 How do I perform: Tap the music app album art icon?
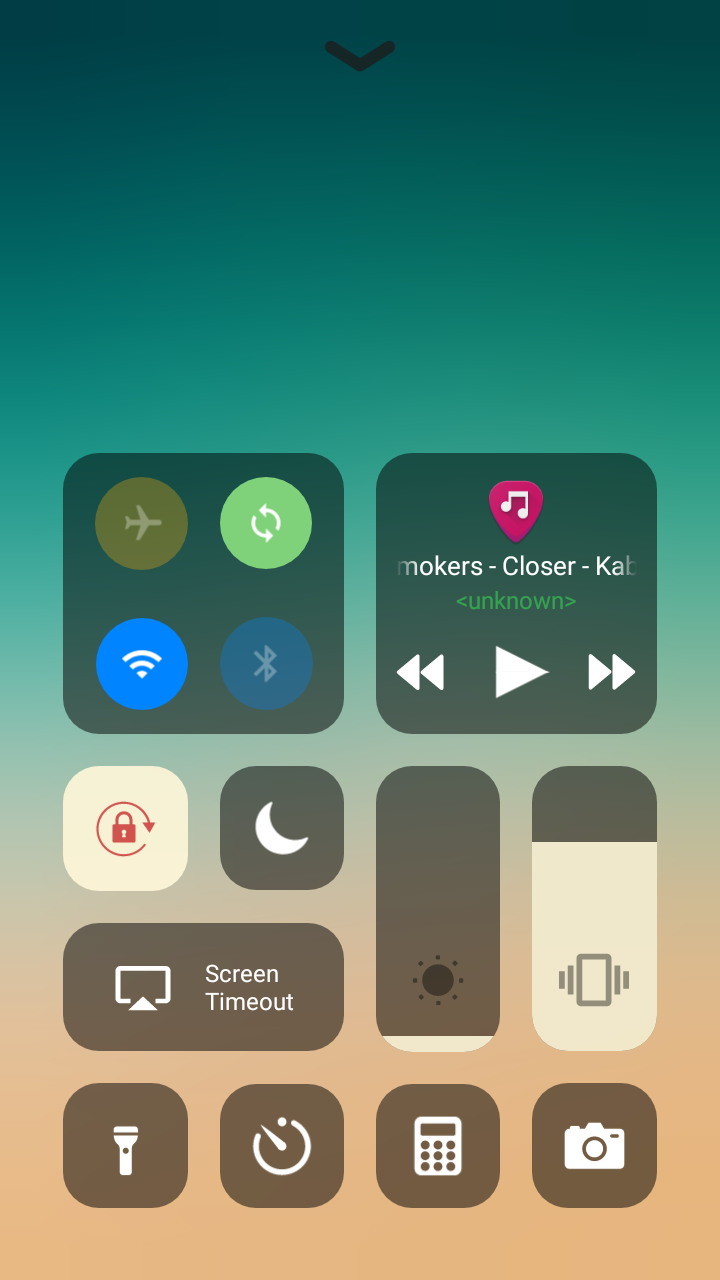[x=516, y=511]
